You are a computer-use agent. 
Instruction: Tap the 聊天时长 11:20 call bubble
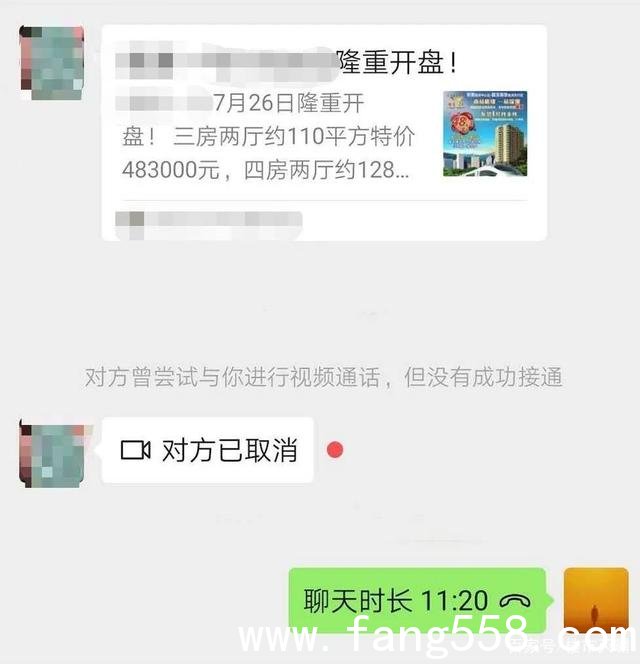[416, 601]
